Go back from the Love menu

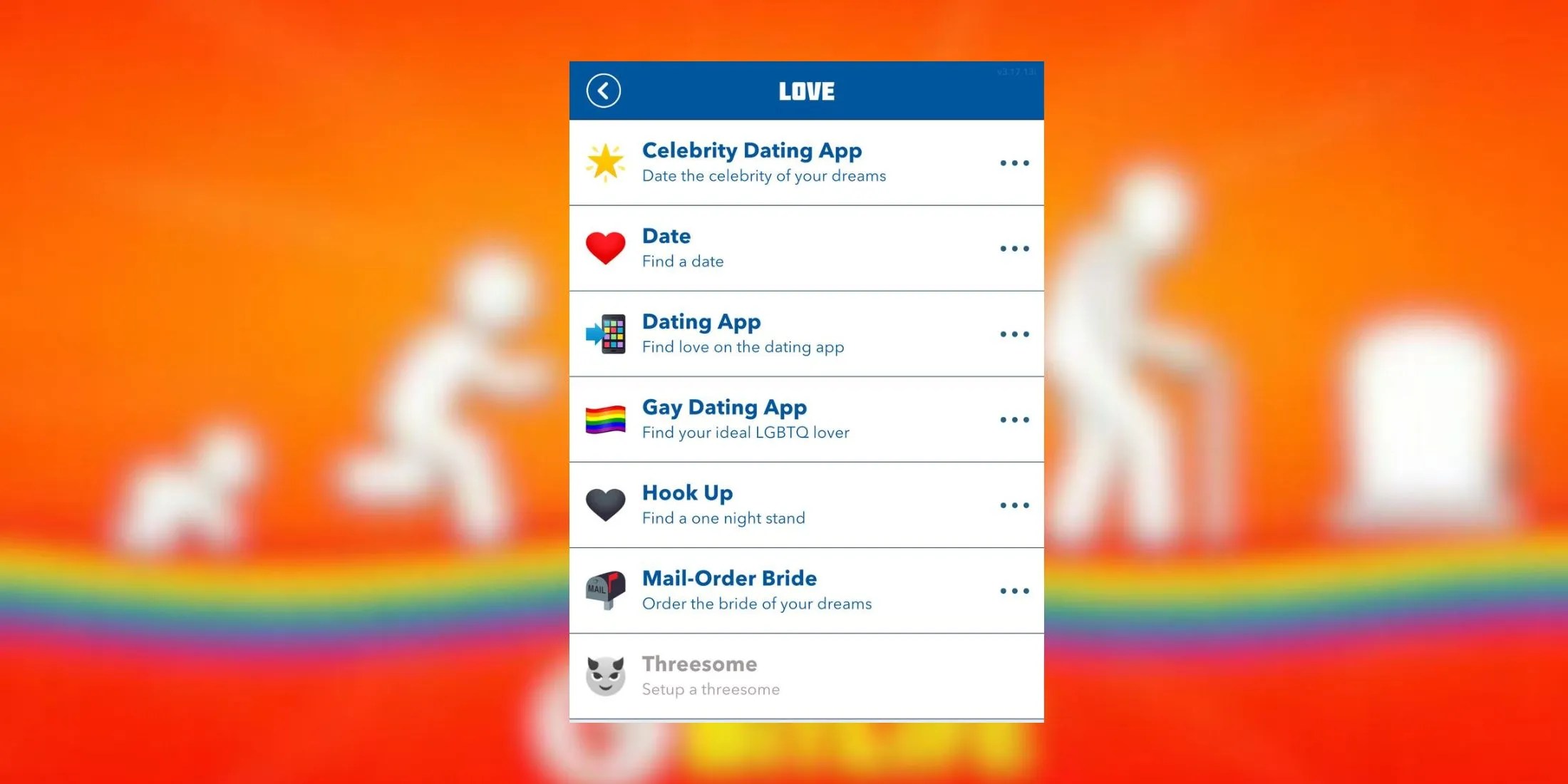pyautogui.click(x=603, y=91)
